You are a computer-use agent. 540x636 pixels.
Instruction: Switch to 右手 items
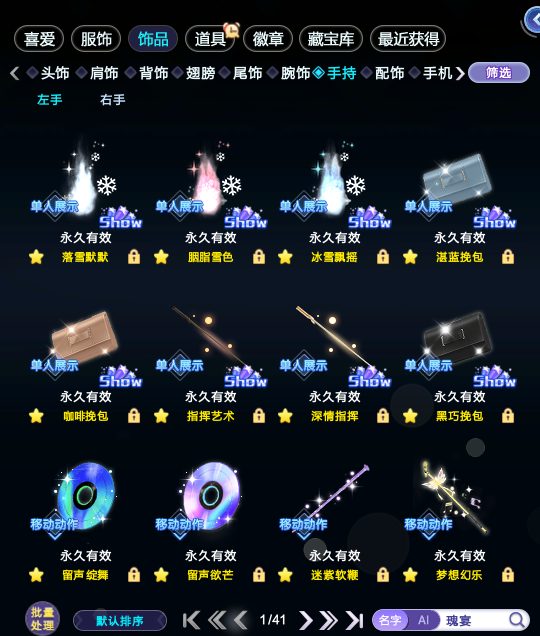pos(112,99)
